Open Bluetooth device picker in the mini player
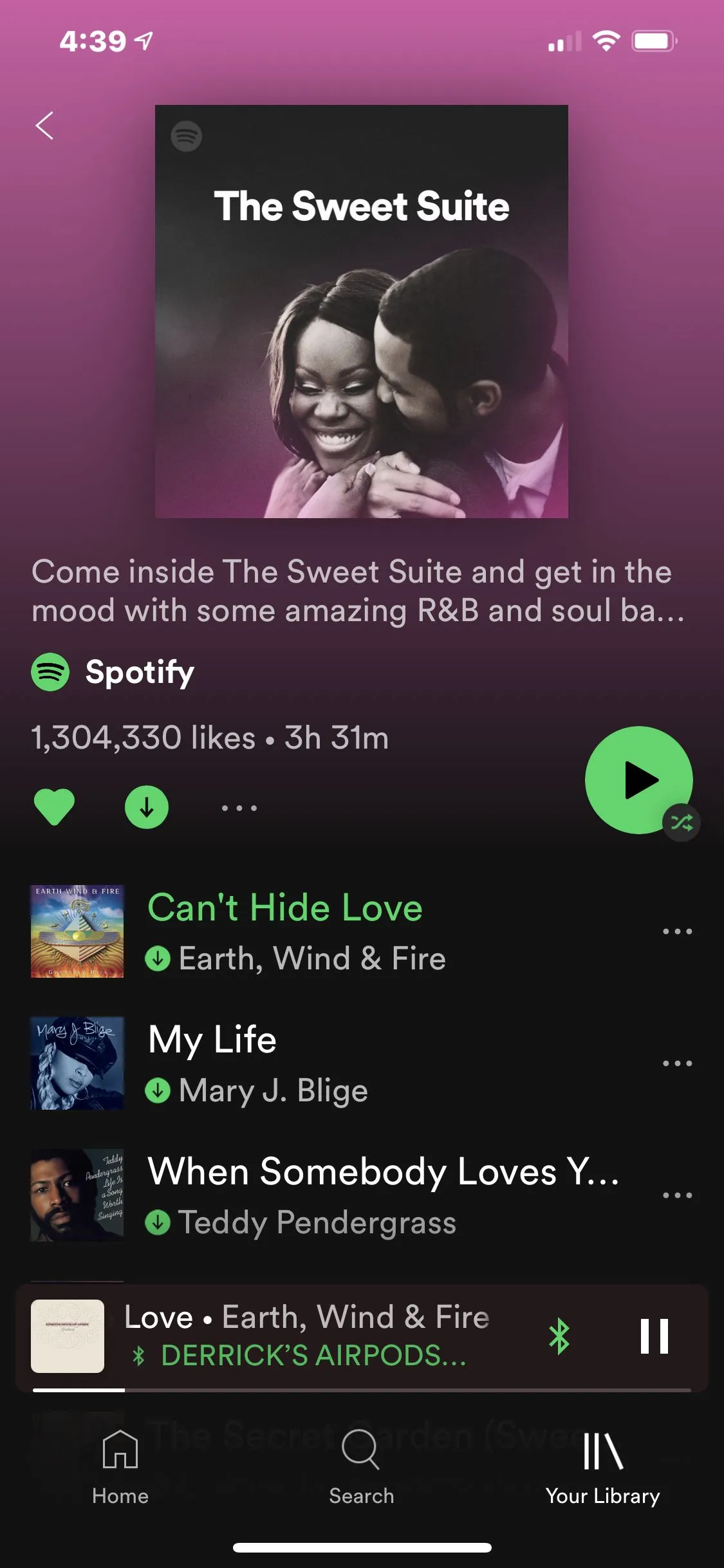This screenshot has height=1568, width=724. click(x=559, y=1336)
